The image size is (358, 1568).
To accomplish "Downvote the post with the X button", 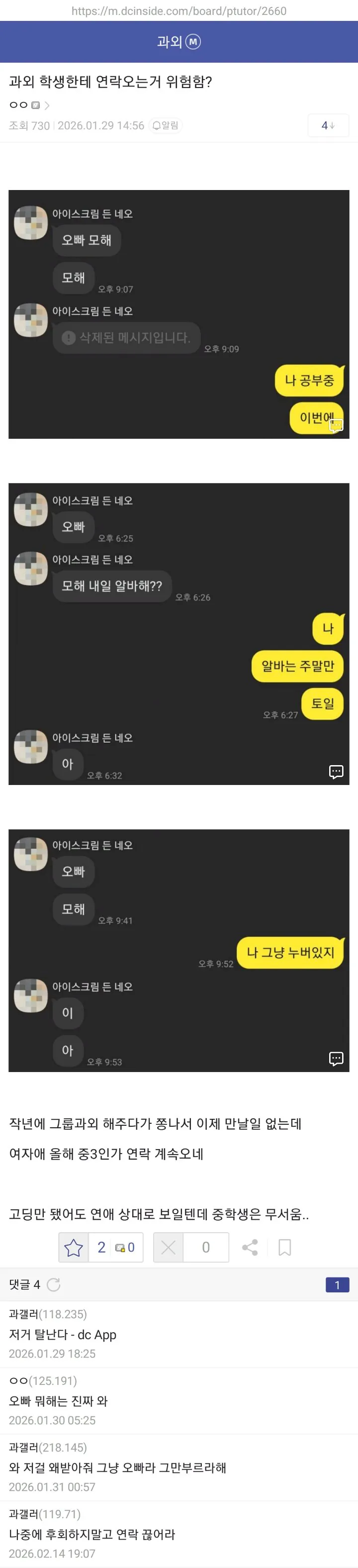I will [x=169, y=1247].
